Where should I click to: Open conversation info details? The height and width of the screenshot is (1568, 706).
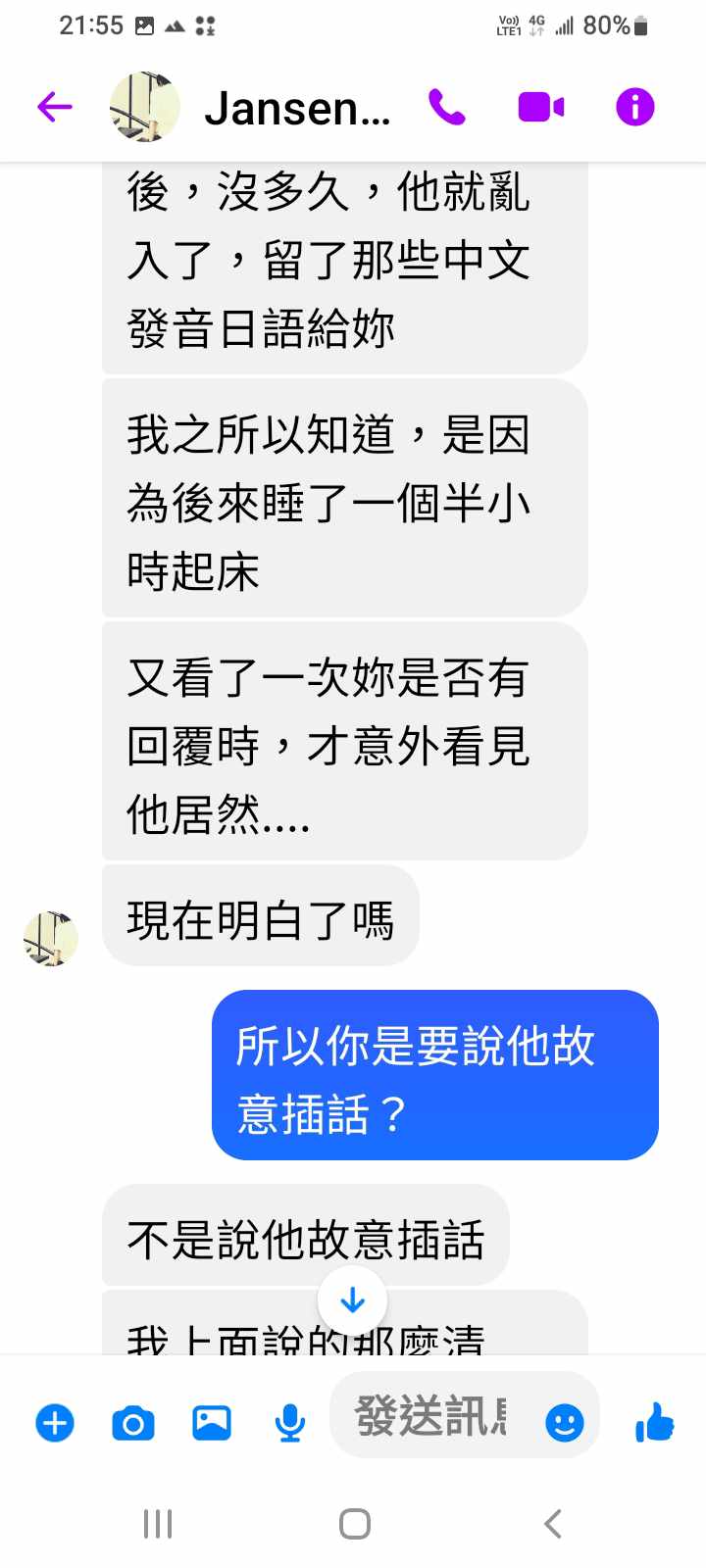(634, 107)
